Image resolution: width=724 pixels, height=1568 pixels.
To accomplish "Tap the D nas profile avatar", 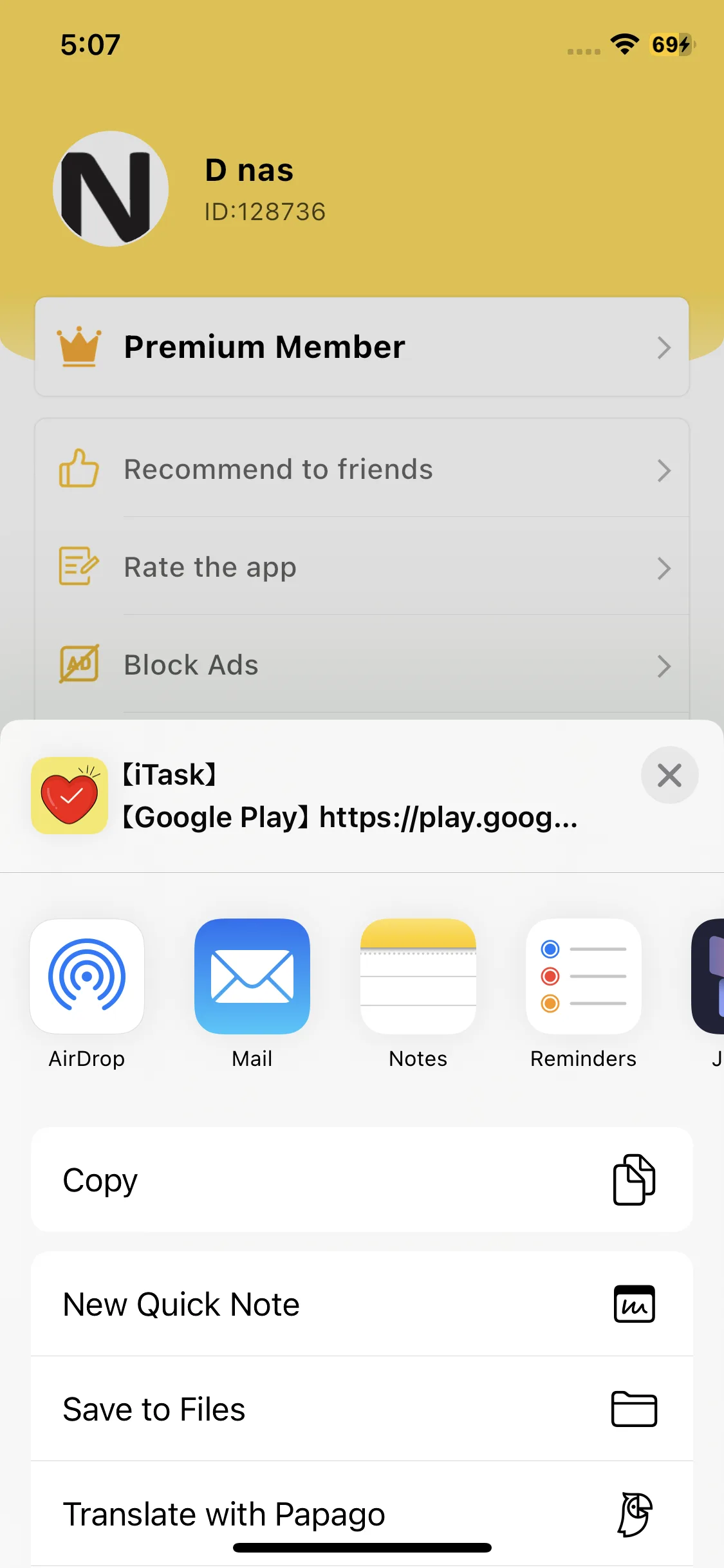I will (x=111, y=189).
